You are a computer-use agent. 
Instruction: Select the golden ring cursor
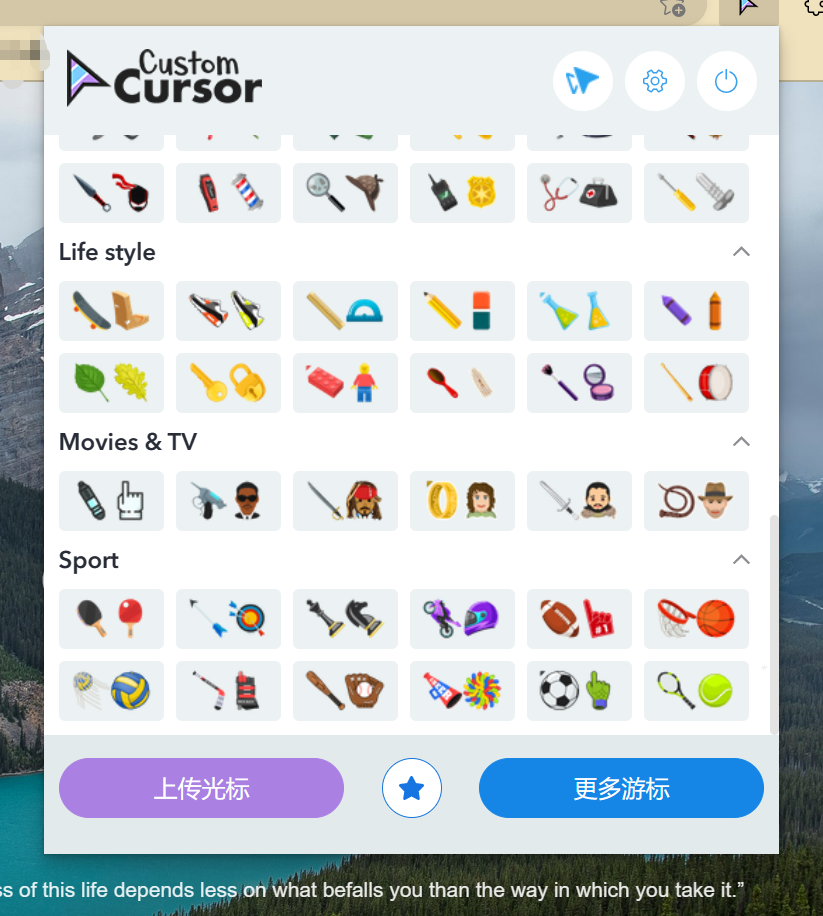[462, 501]
